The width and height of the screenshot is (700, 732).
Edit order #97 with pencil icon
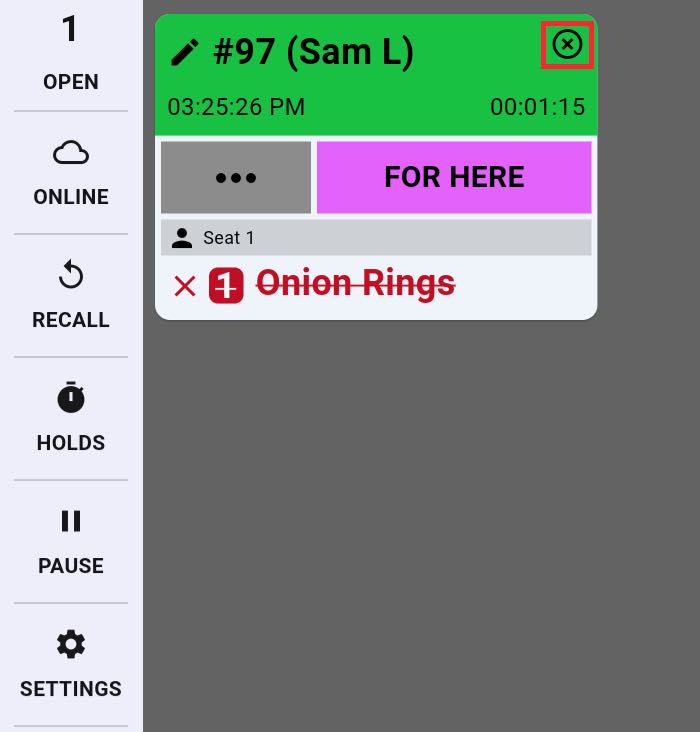[185, 53]
